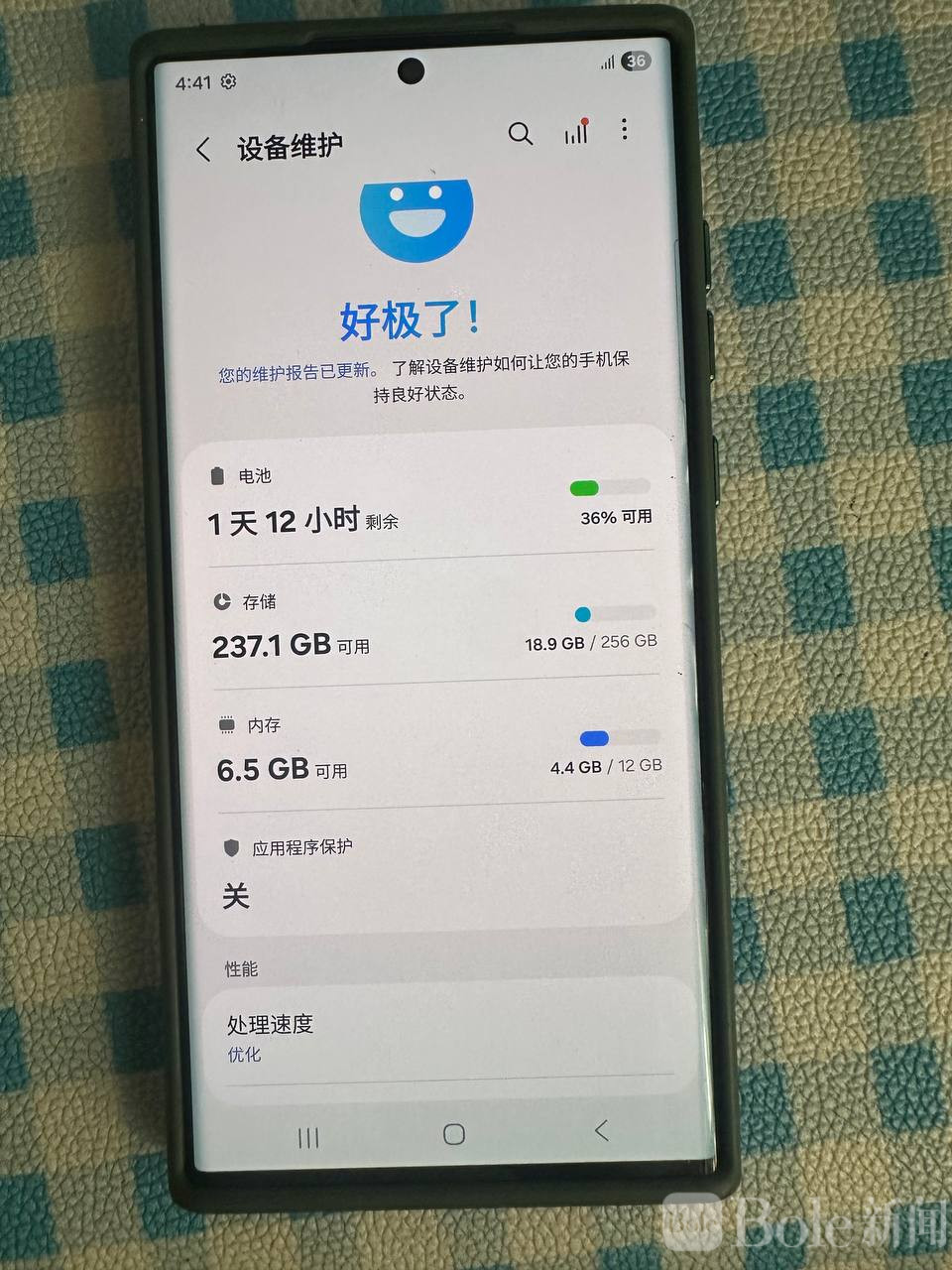Tap the system home button

tap(454, 1134)
